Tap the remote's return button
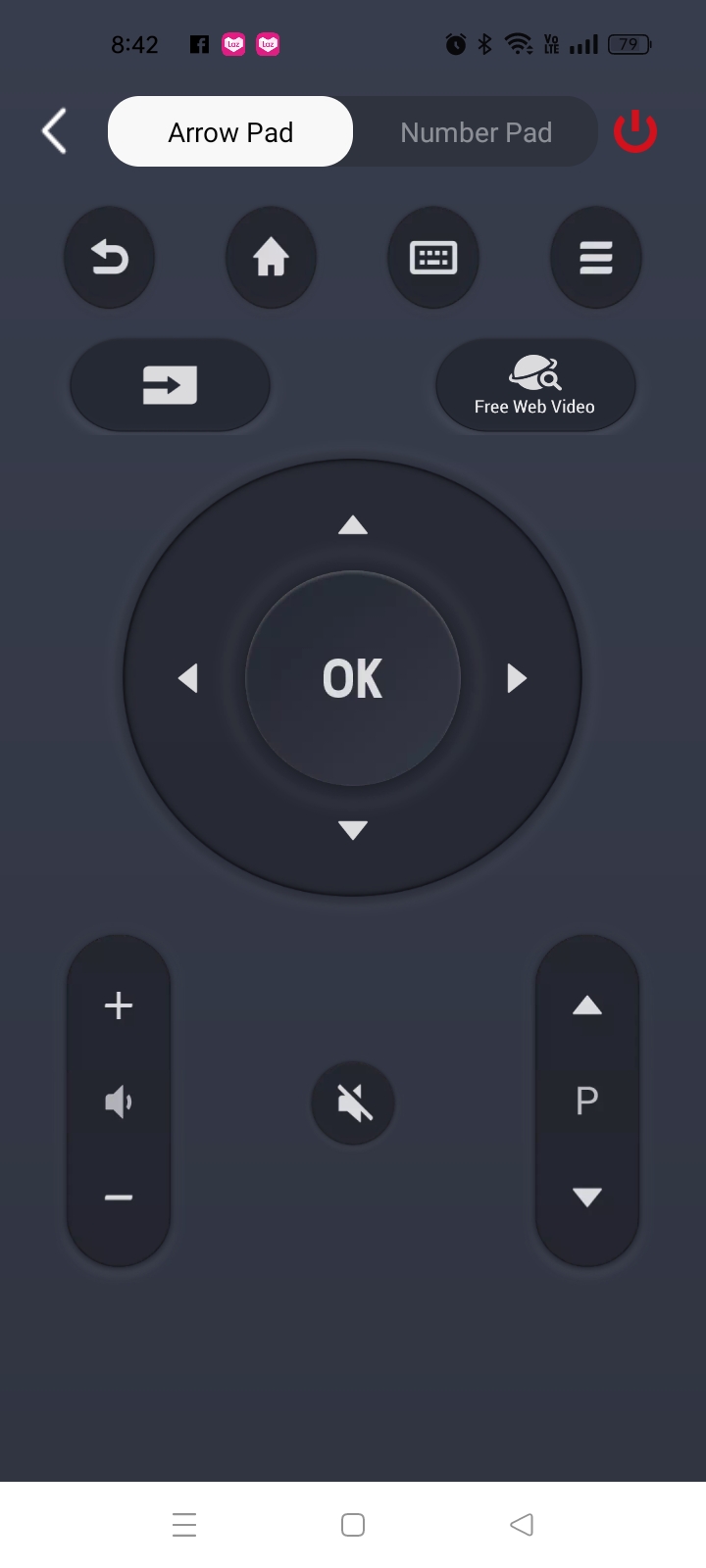 click(110, 258)
